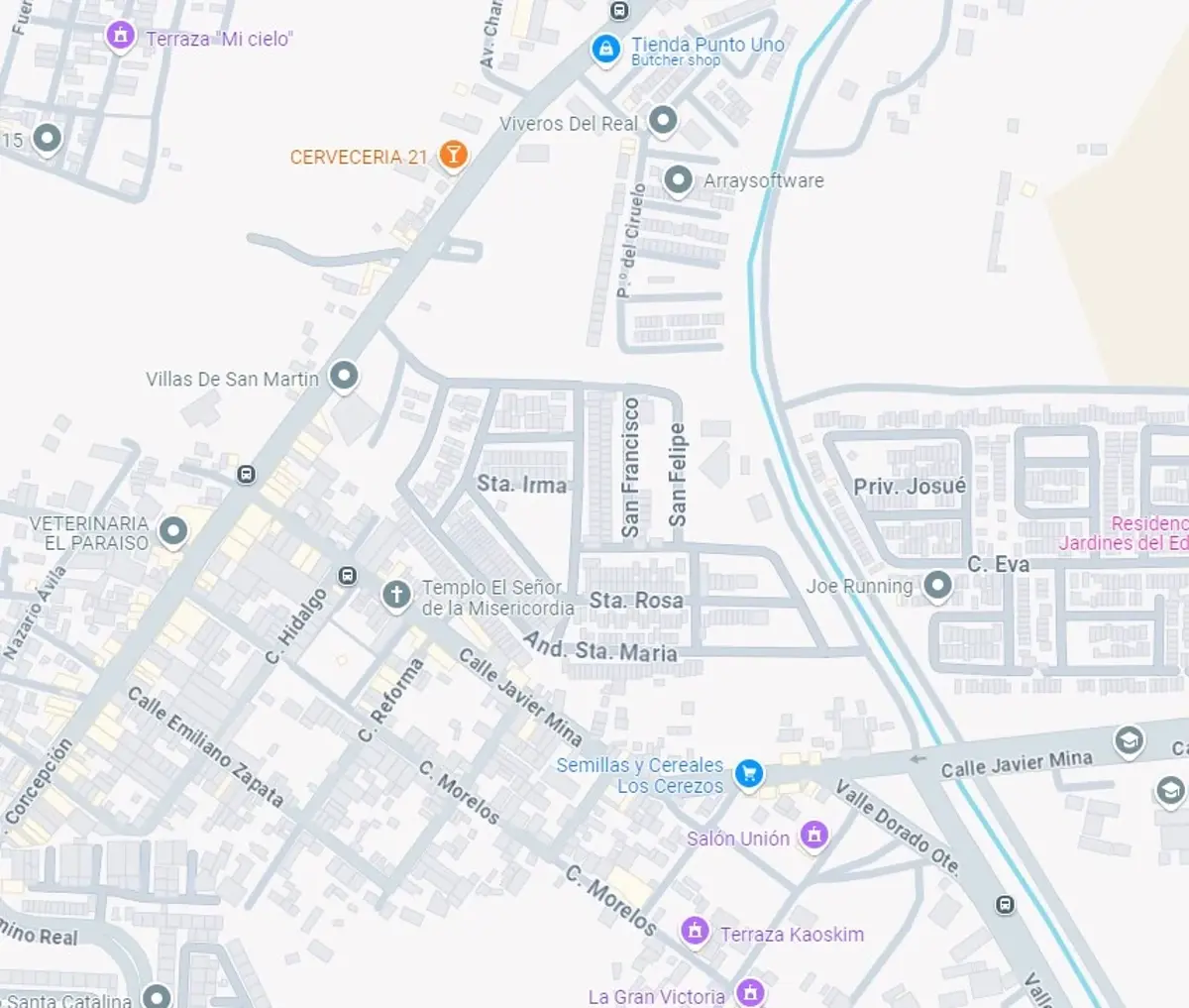Image resolution: width=1189 pixels, height=1008 pixels.
Task: Open Templo El Señor de la Misericordia marker
Action: pos(396,596)
